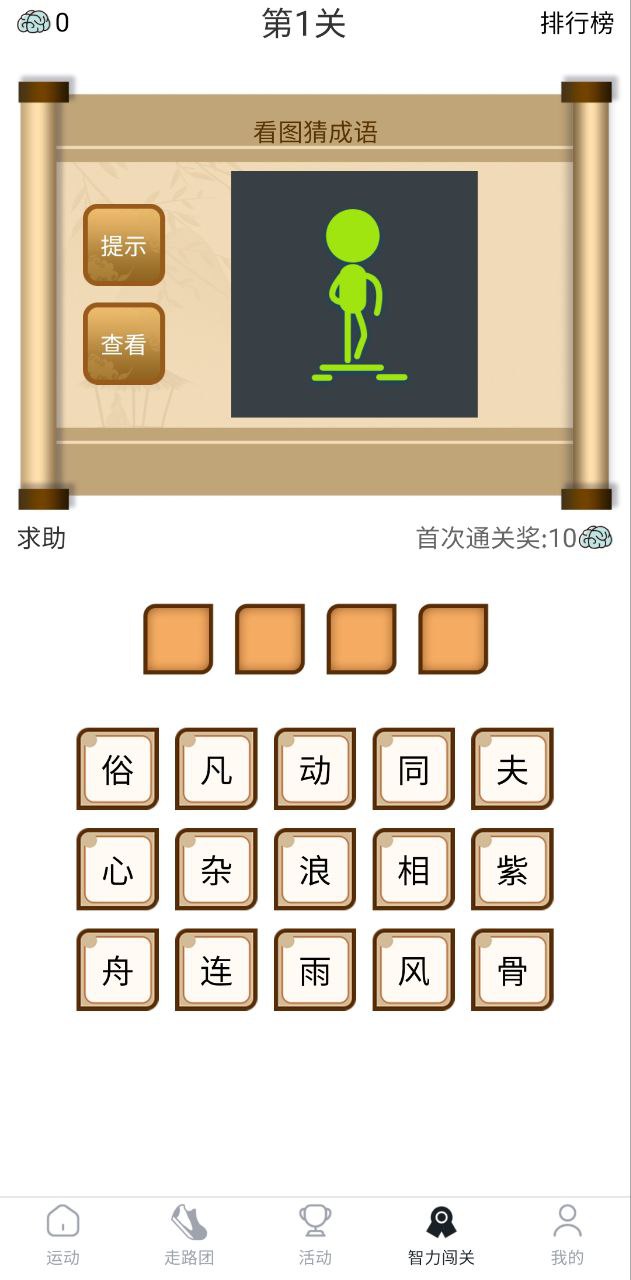Viewport: 631px width, 1280px height.
Task: Choose the character tile 风
Action: pyautogui.click(x=413, y=970)
